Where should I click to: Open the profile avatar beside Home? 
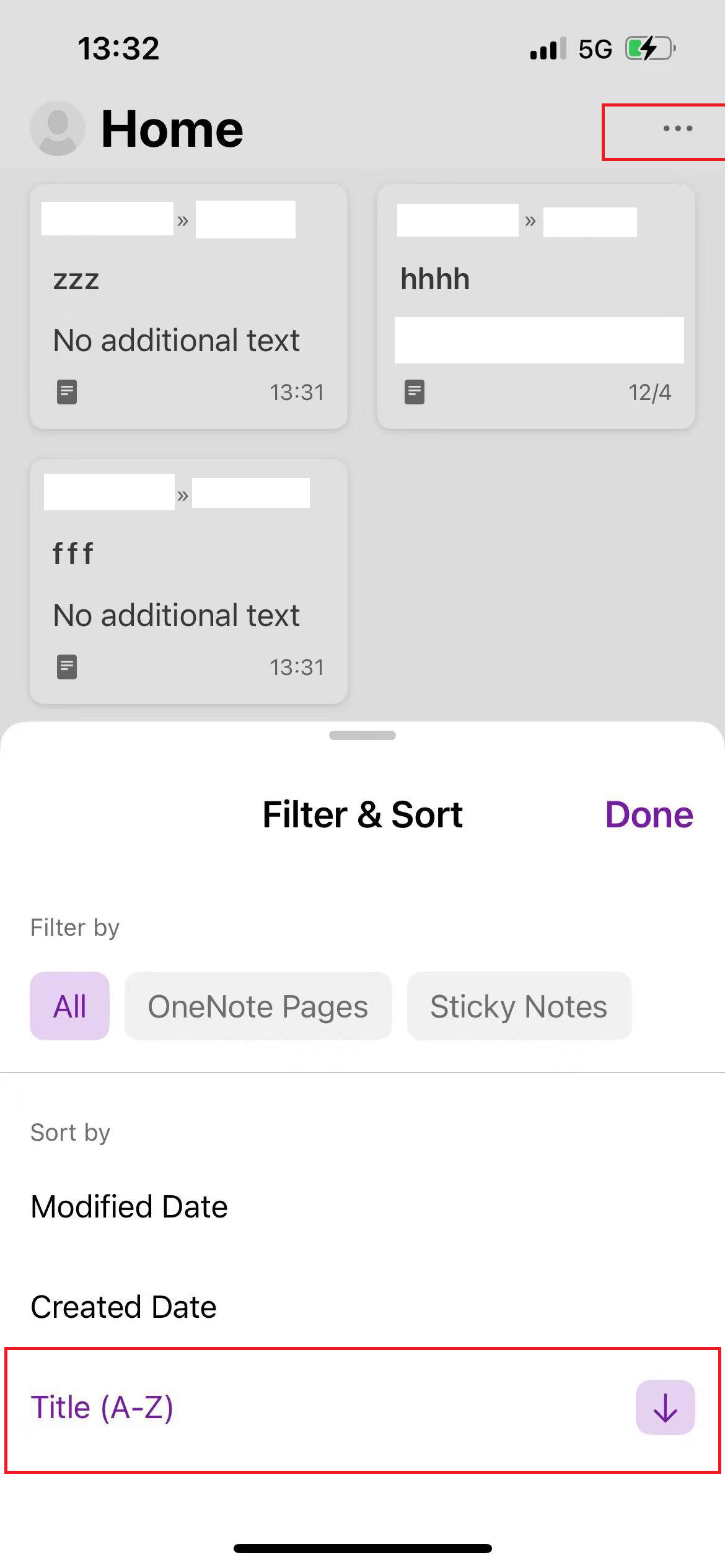58,128
